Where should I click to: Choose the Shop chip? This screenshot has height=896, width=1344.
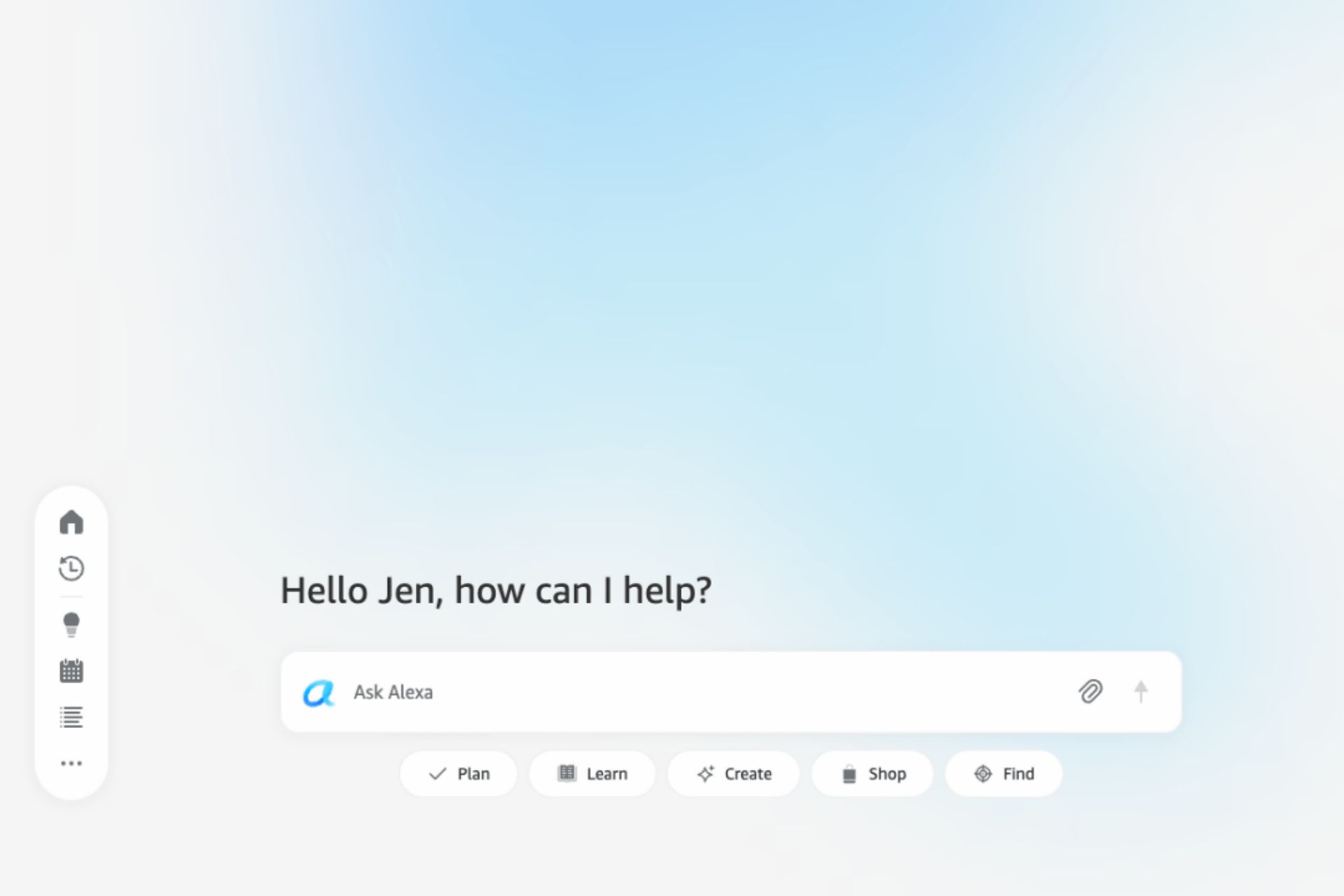(x=873, y=773)
